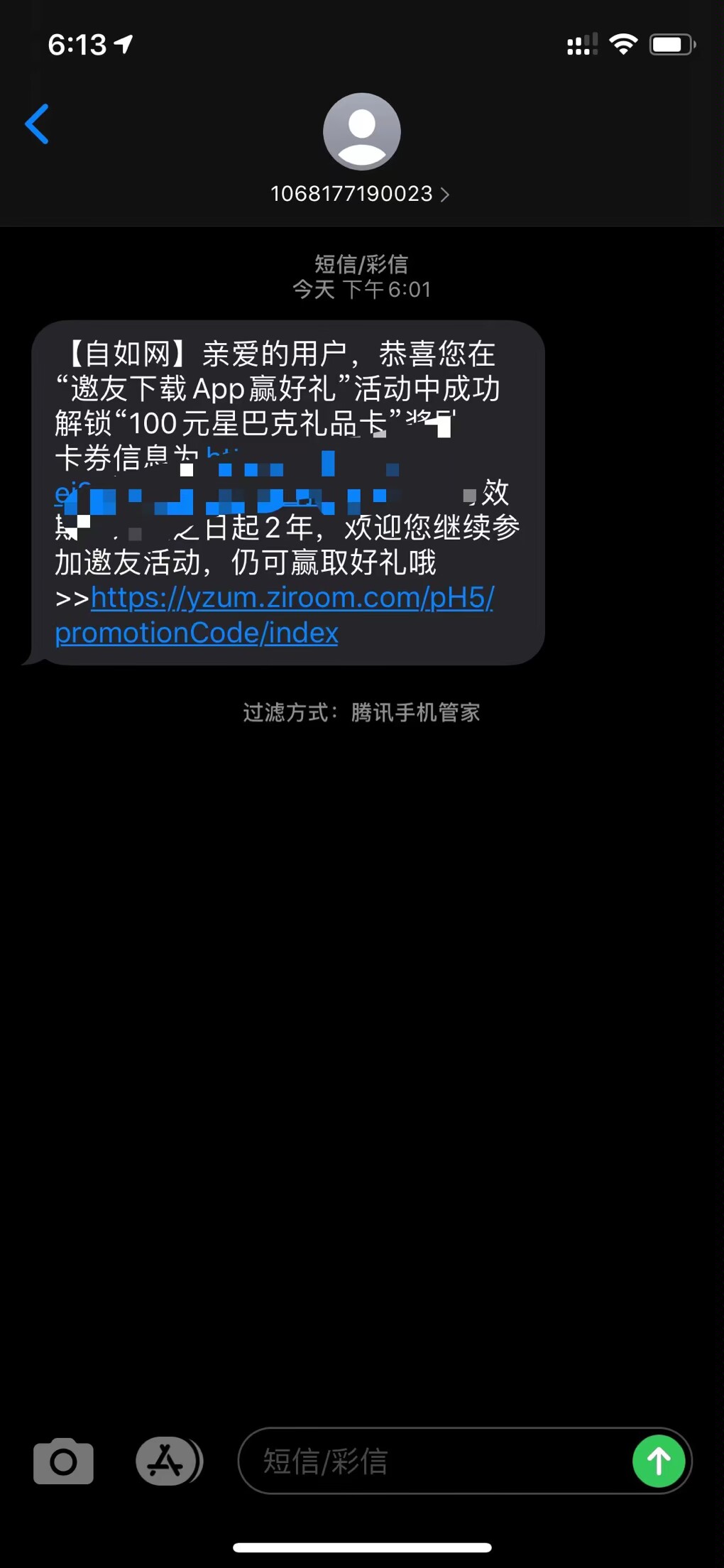The height and width of the screenshot is (1568, 724).
Task: Open the yzum.ziroom.com promotion link
Action: [x=291, y=599]
